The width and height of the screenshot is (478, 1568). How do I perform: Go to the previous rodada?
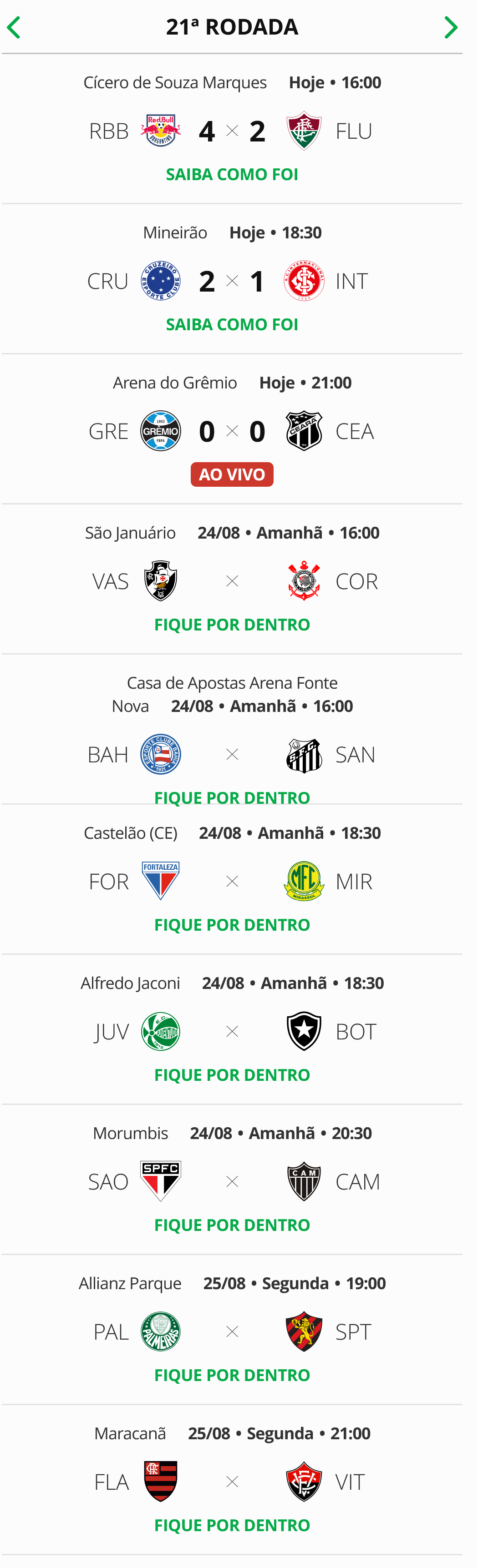pyautogui.click(x=14, y=27)
